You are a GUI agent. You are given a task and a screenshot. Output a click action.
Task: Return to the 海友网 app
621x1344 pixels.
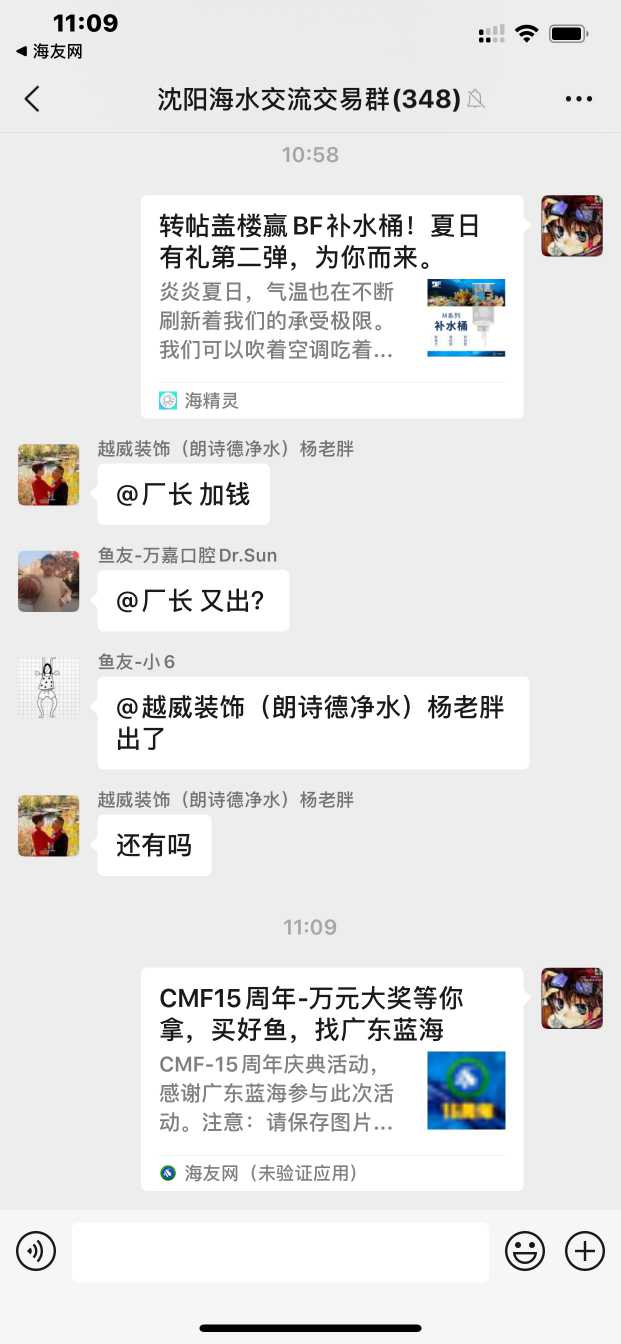click(x=50, y=51)
